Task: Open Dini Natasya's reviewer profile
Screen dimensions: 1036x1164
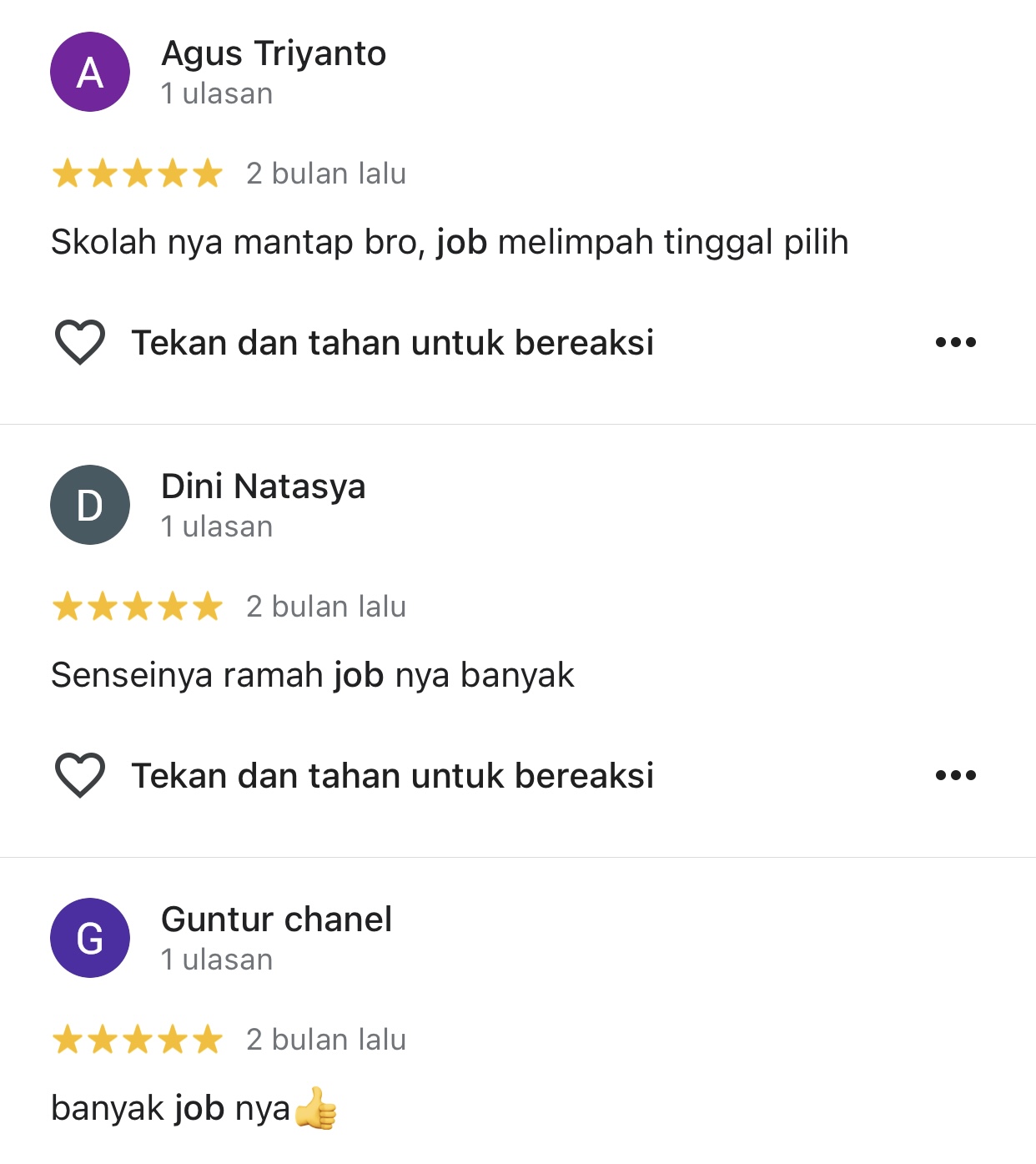Action: pyautogui.click(x=263, y=487)
